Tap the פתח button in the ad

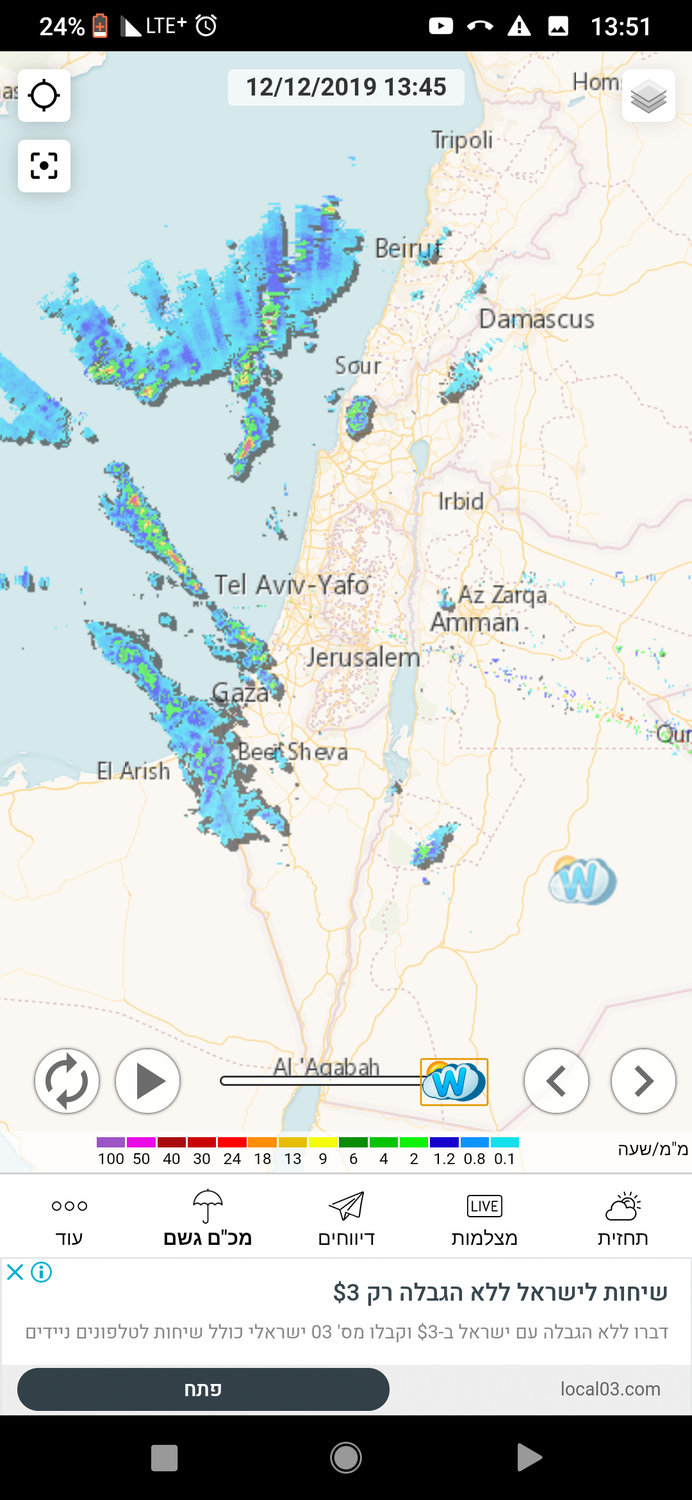203,1389
